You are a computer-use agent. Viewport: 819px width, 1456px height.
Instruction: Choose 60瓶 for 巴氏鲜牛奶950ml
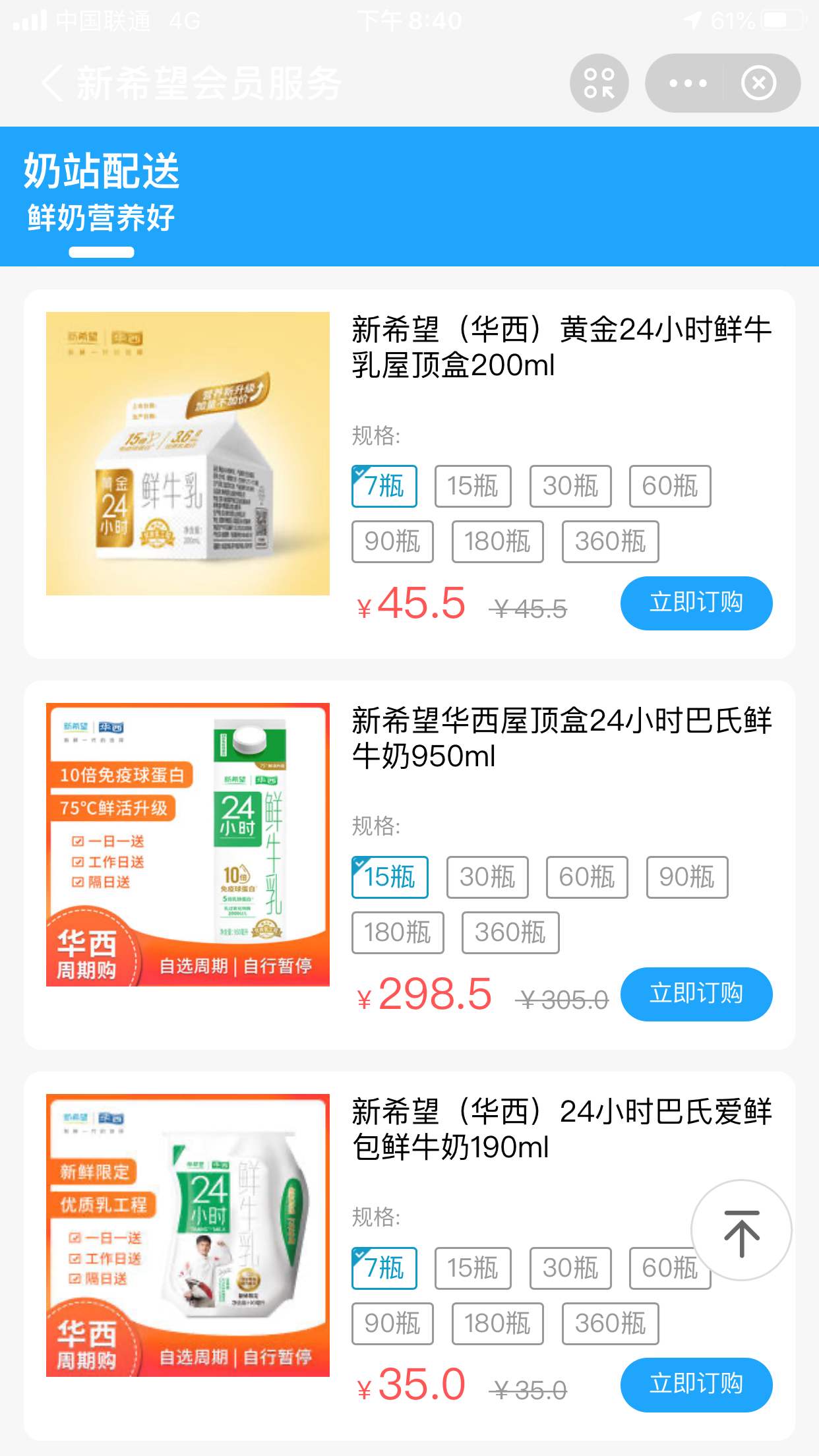(x=587, y=877)
